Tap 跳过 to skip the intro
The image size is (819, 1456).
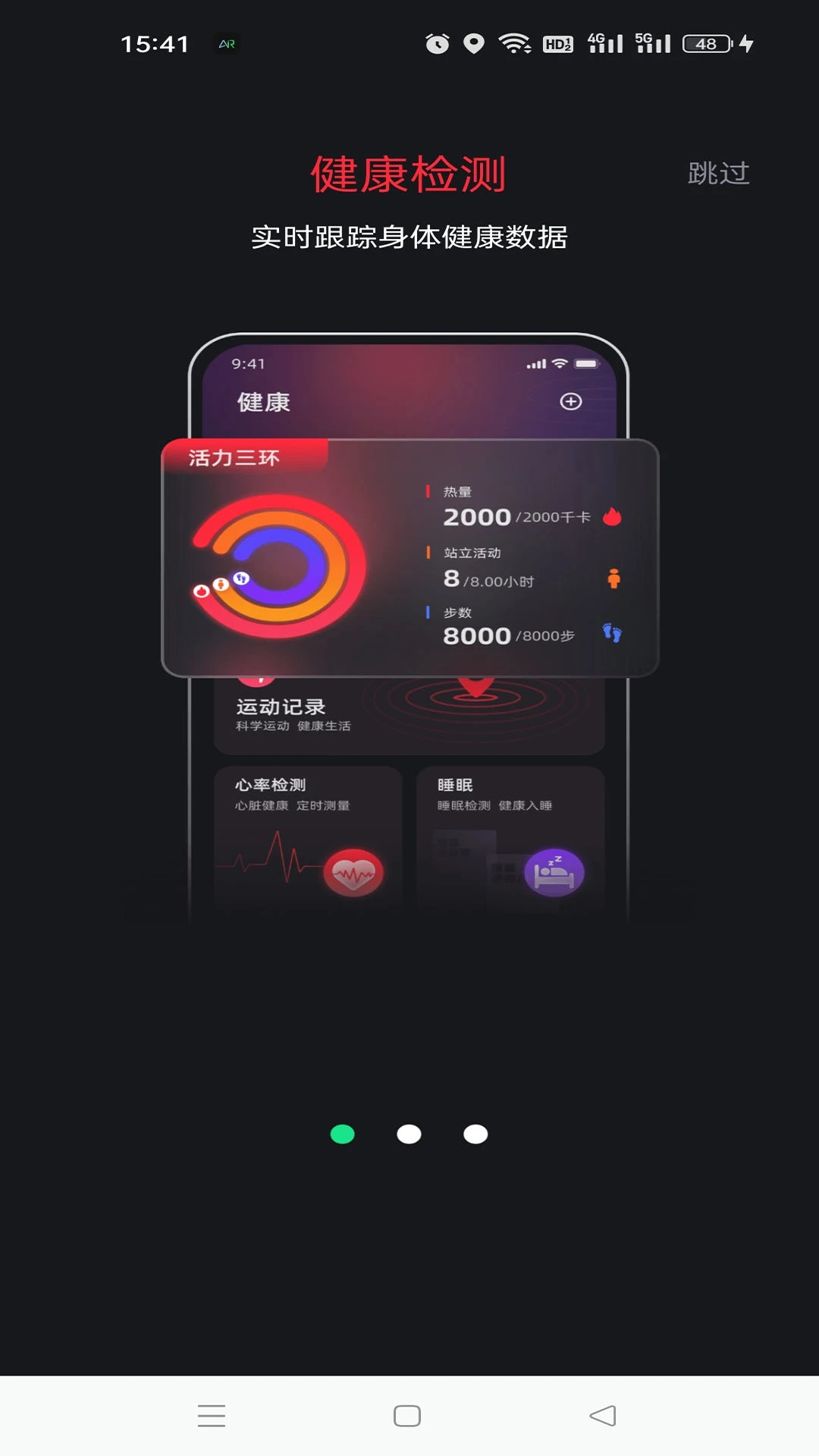pyautogui.click(x=718, y=174)
